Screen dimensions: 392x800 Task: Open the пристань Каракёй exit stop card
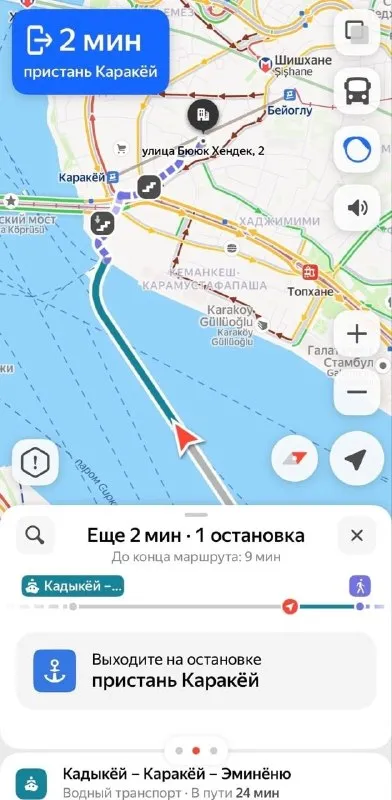[x=196, y=670]
